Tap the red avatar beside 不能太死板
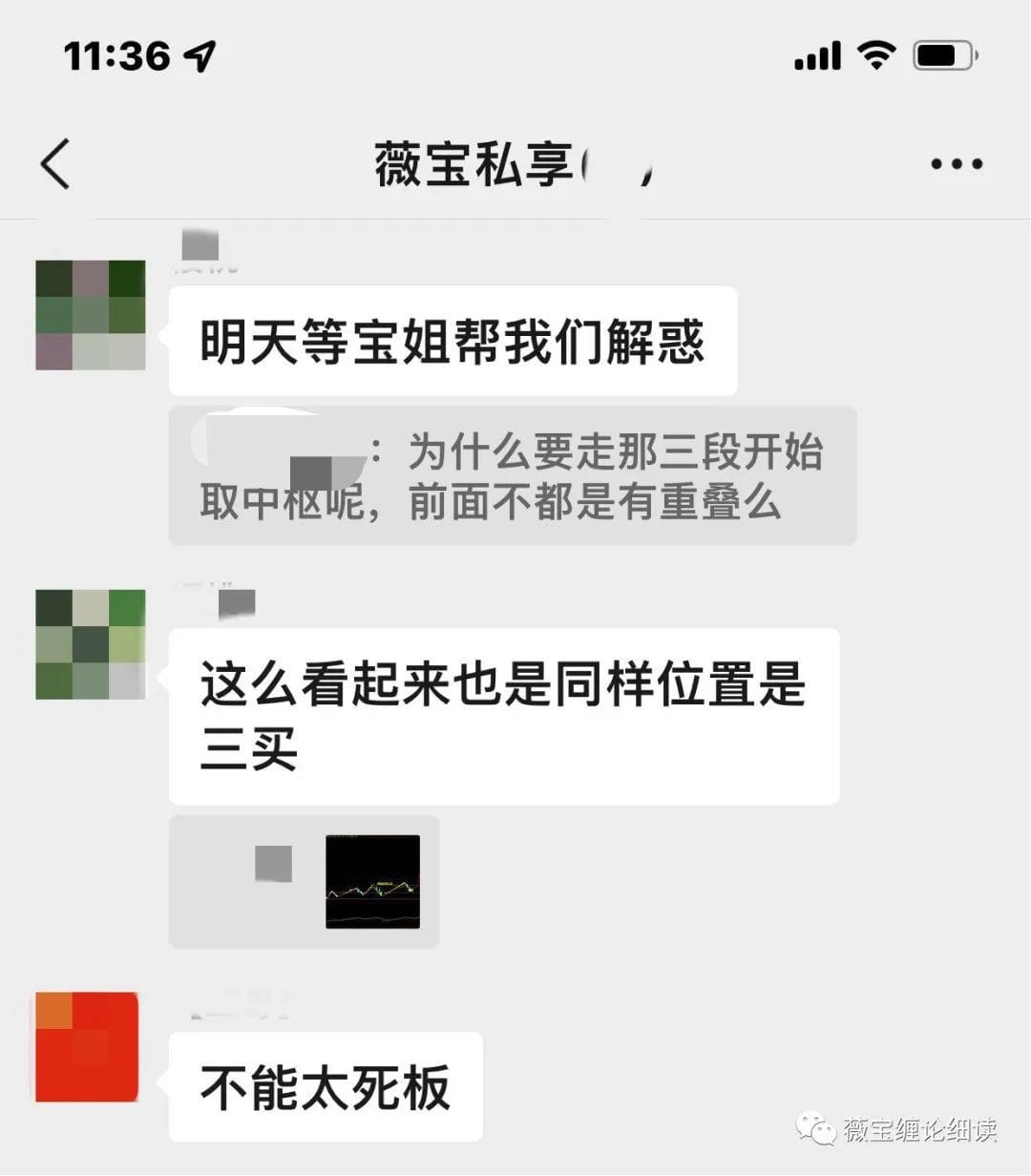1031x1176 pixels. point(87,1047)
